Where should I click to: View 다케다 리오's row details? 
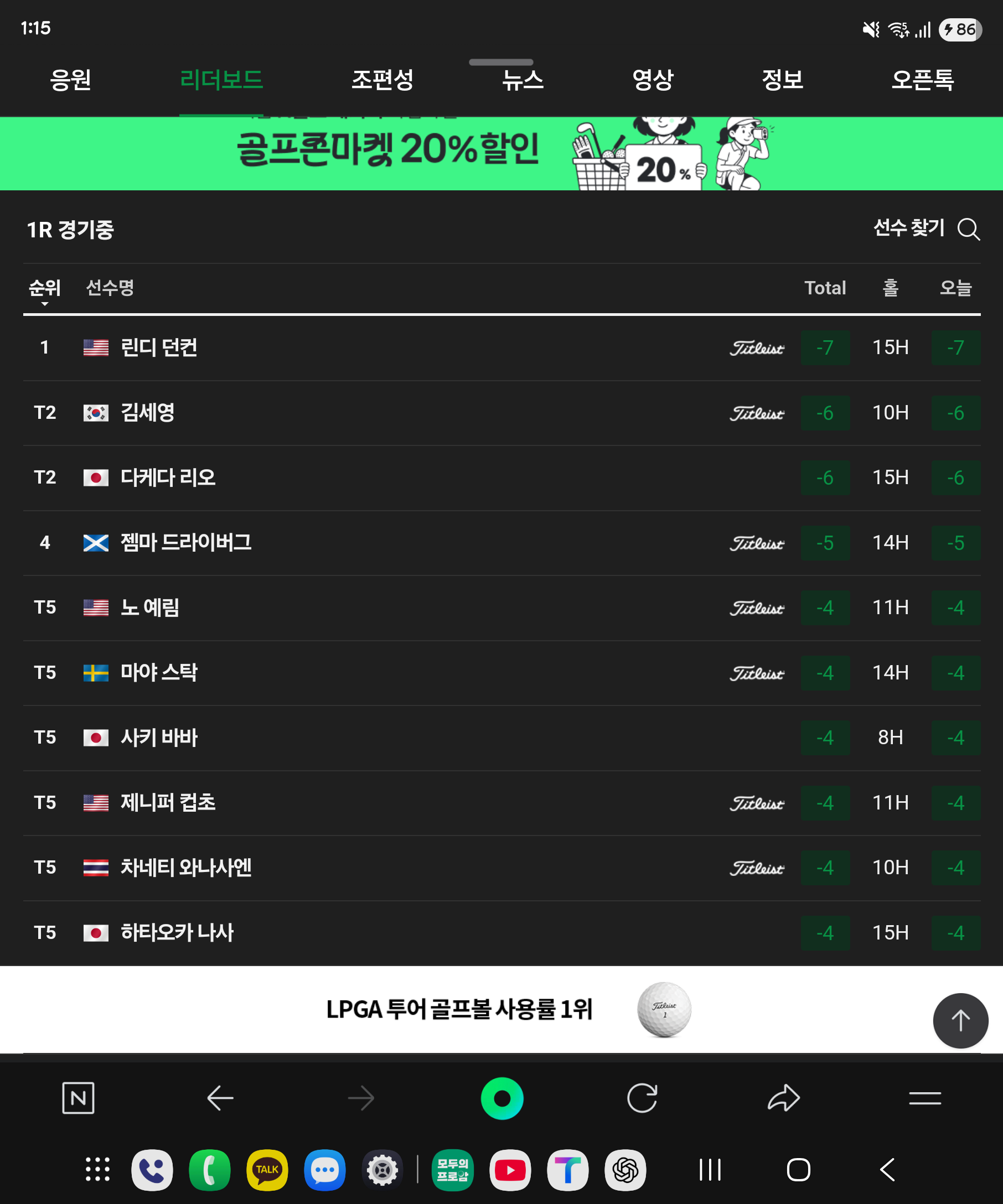point(168,478)
